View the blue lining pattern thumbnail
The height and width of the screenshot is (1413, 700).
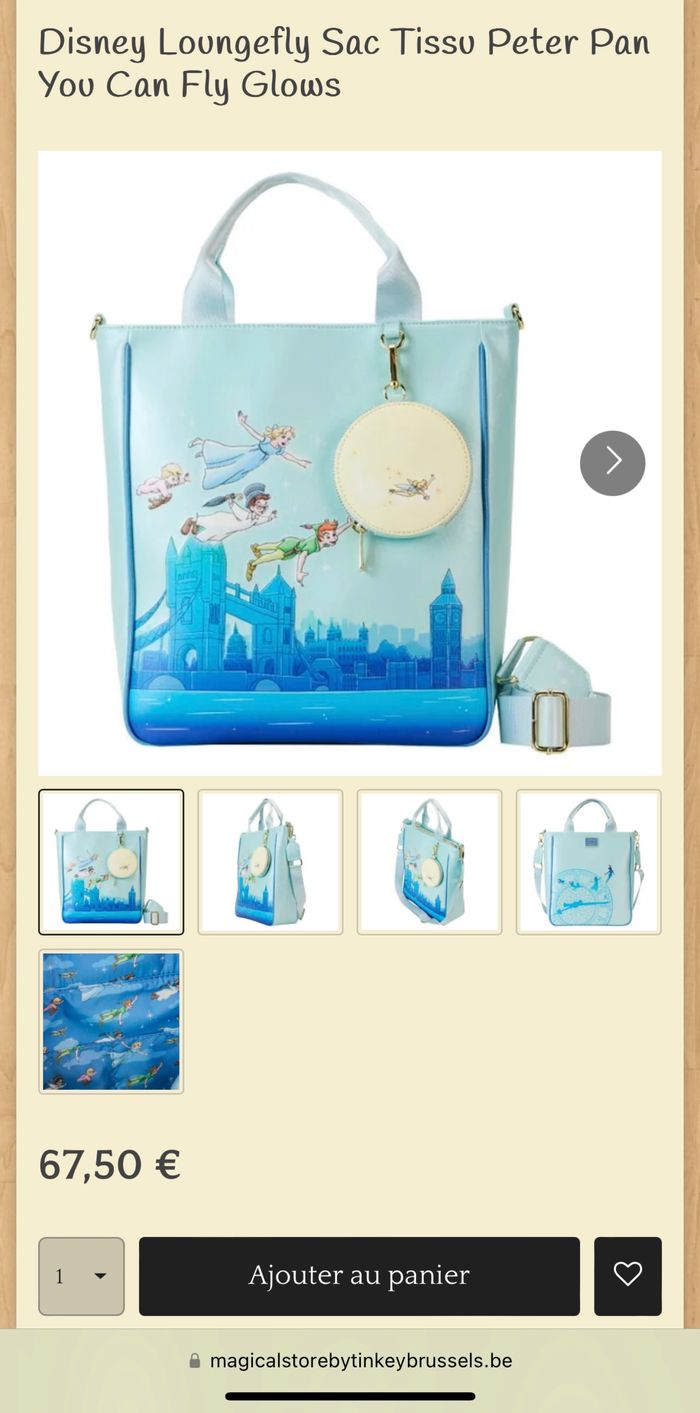coord(111,1021)
